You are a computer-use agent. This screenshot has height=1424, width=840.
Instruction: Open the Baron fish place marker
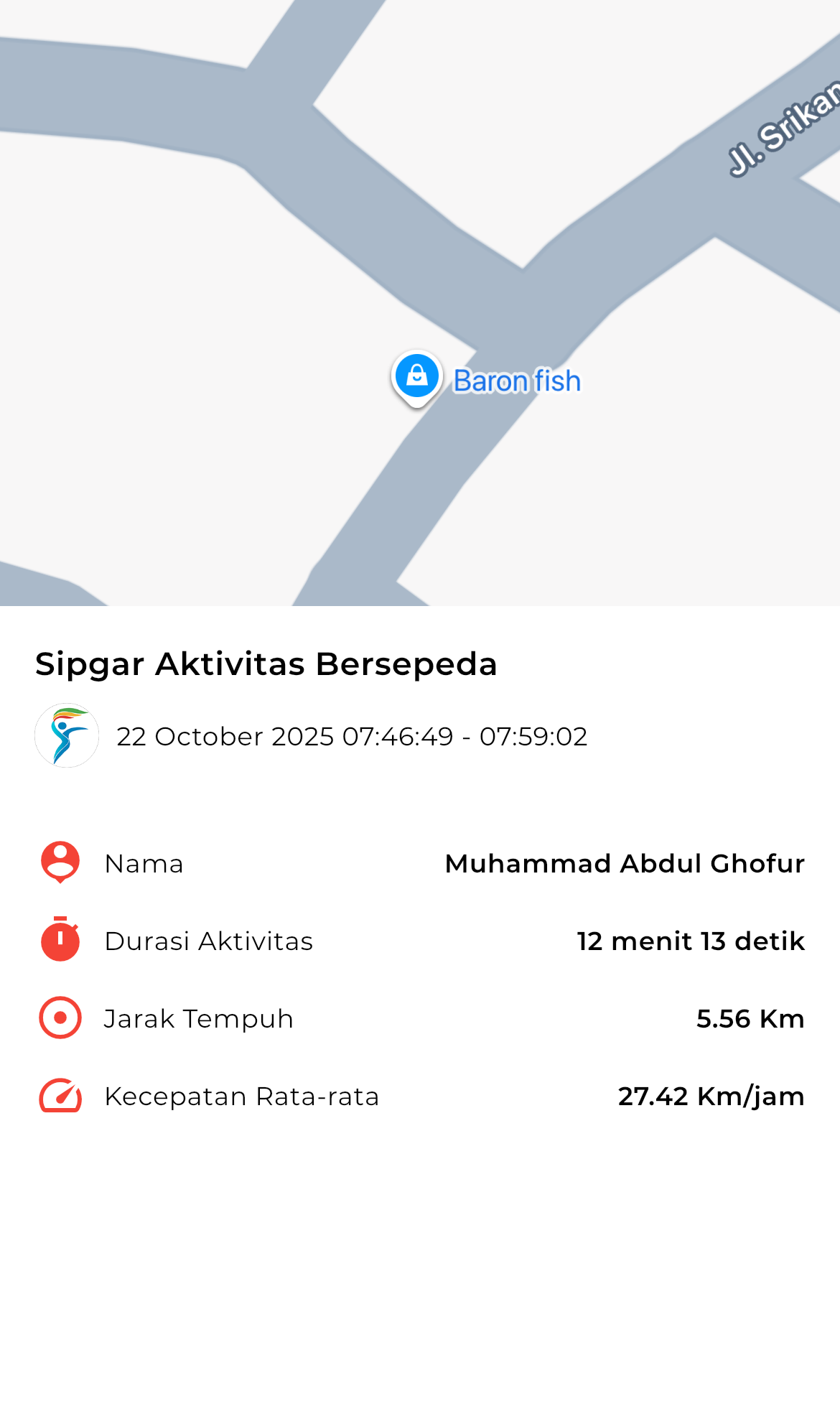417,376
